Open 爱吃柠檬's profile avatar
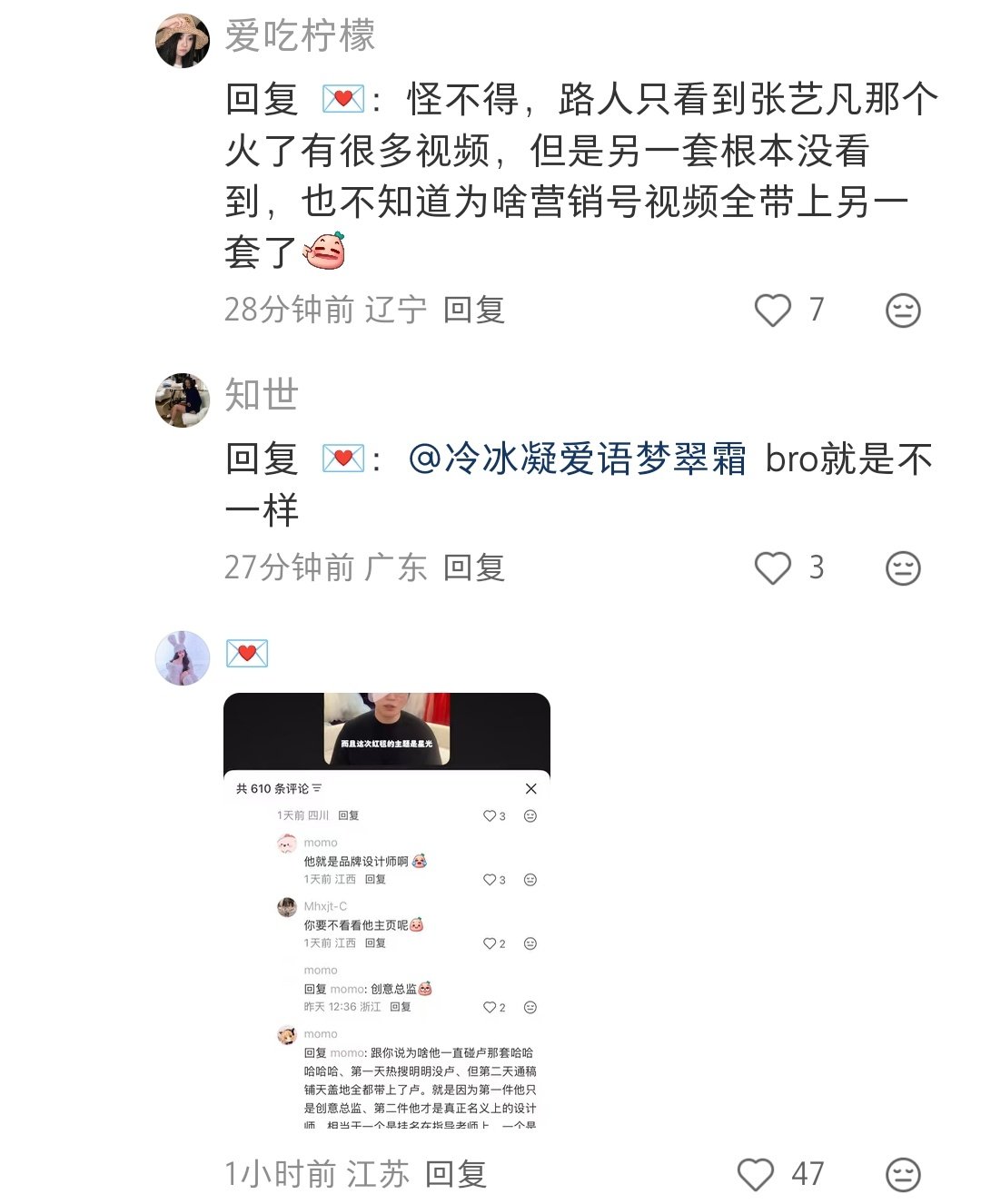 point(183,41)
